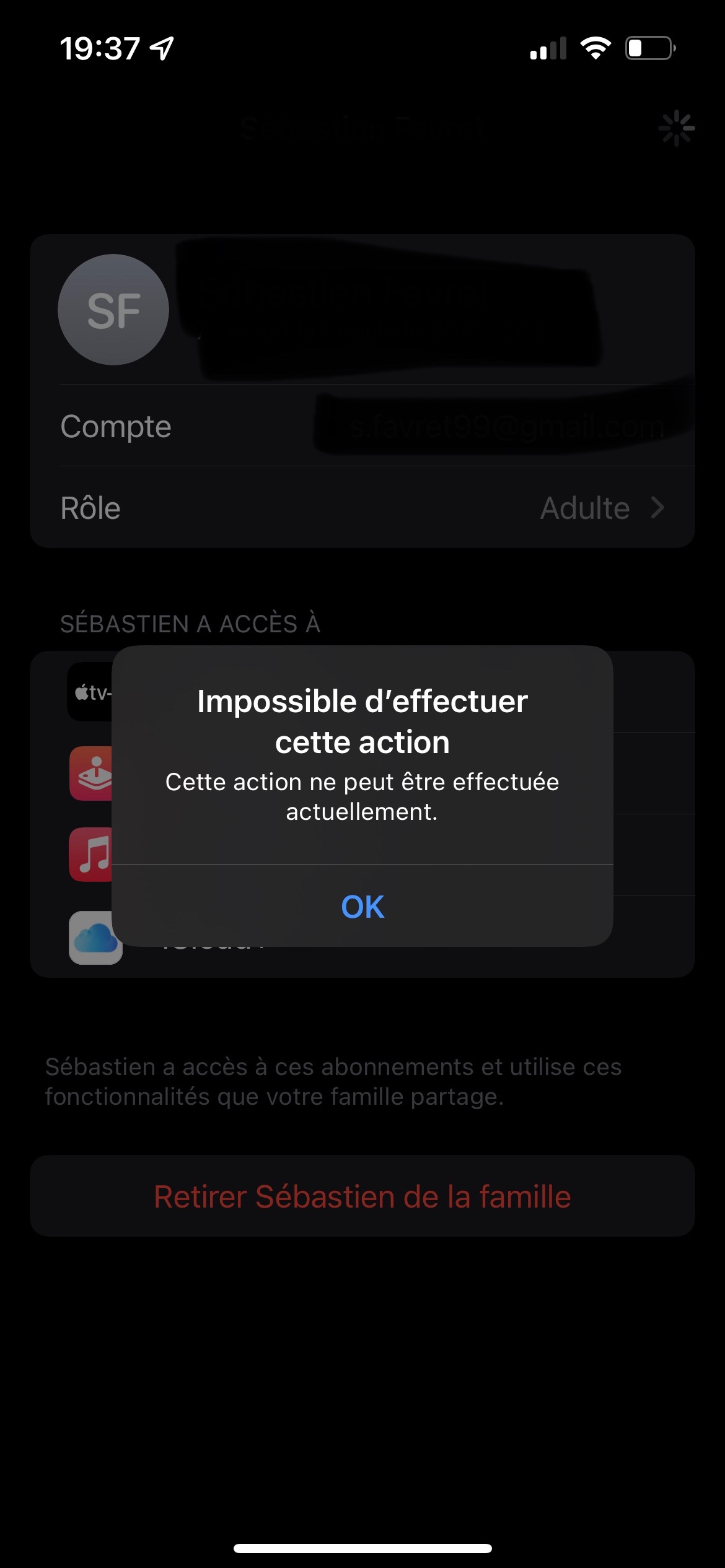The width and height of the screenshot is (725, 1568).
Task: Tap Retirer Sébastien de la famille
Action: coord(362,1196)
